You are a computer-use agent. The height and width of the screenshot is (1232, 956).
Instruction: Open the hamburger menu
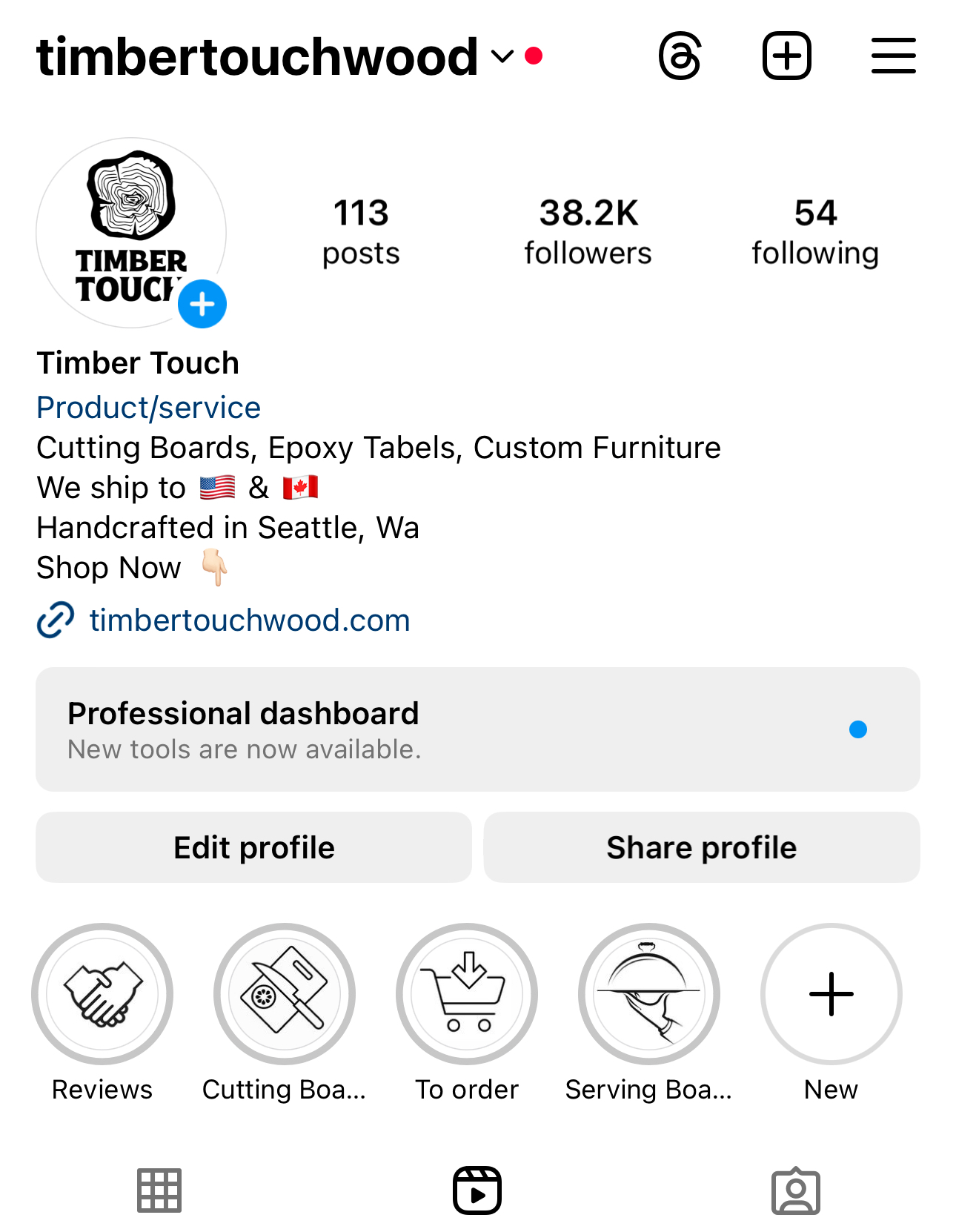point(893,56)
